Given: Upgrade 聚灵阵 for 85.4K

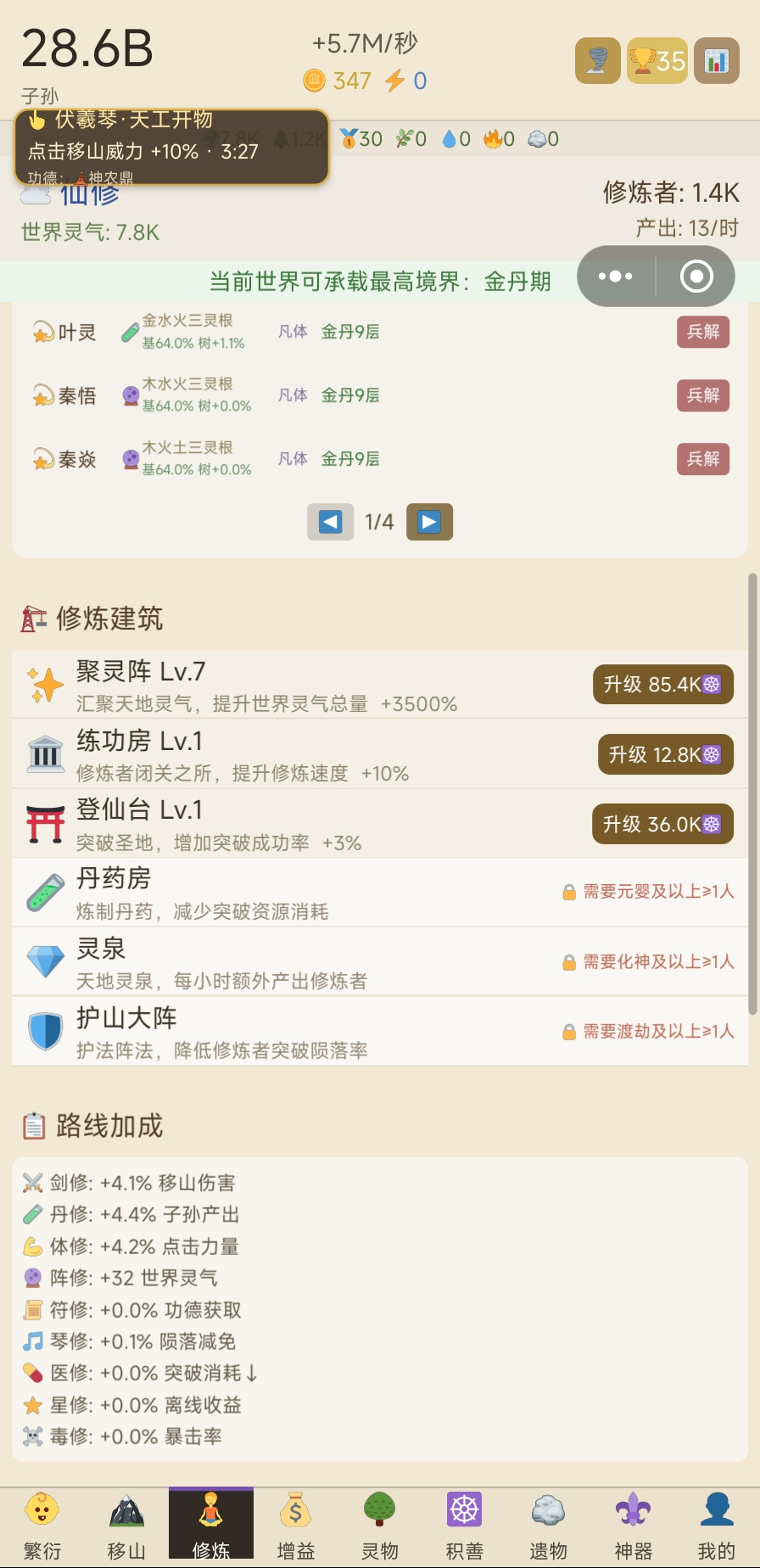Looking at the screenshot, I should tap(662, 685).
